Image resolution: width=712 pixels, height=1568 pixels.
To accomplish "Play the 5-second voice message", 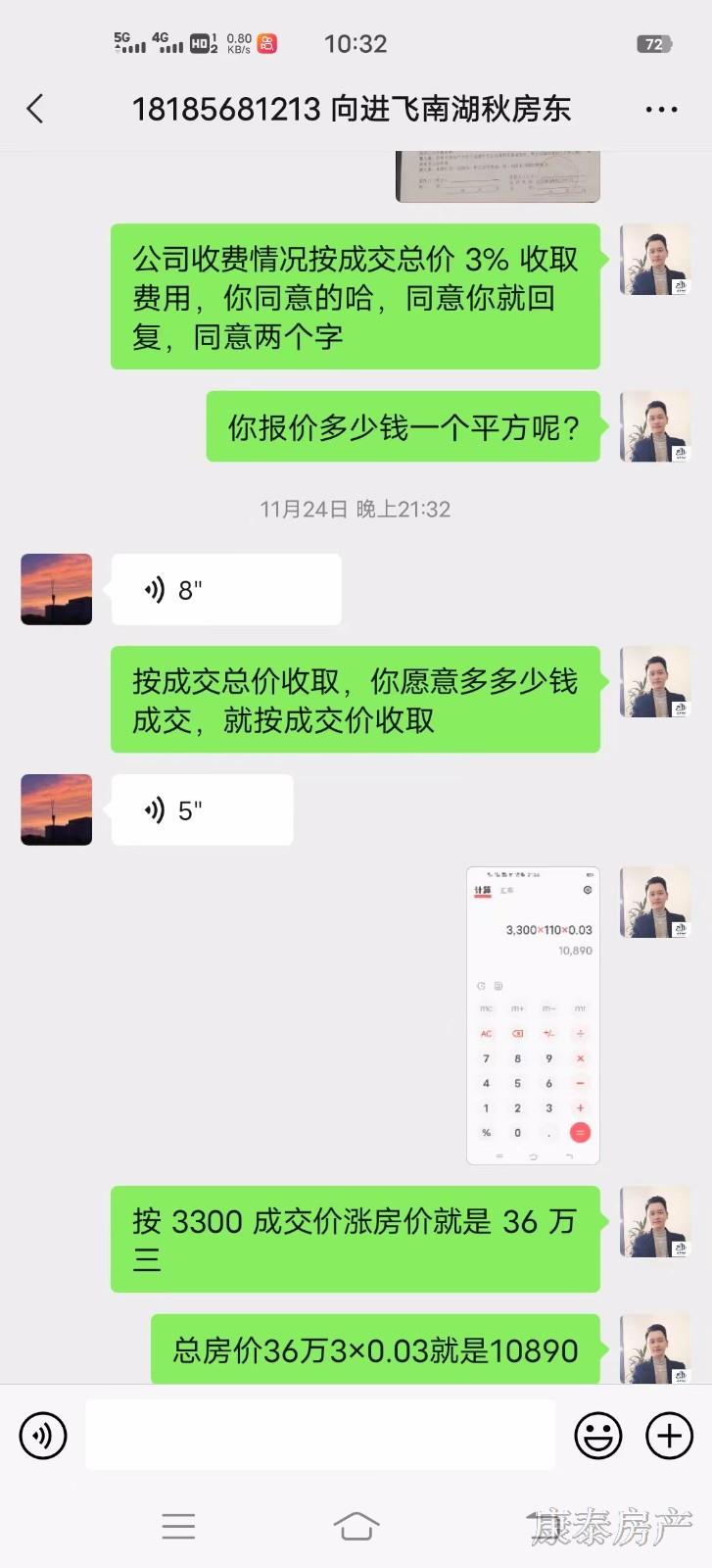I will (202, 810).
